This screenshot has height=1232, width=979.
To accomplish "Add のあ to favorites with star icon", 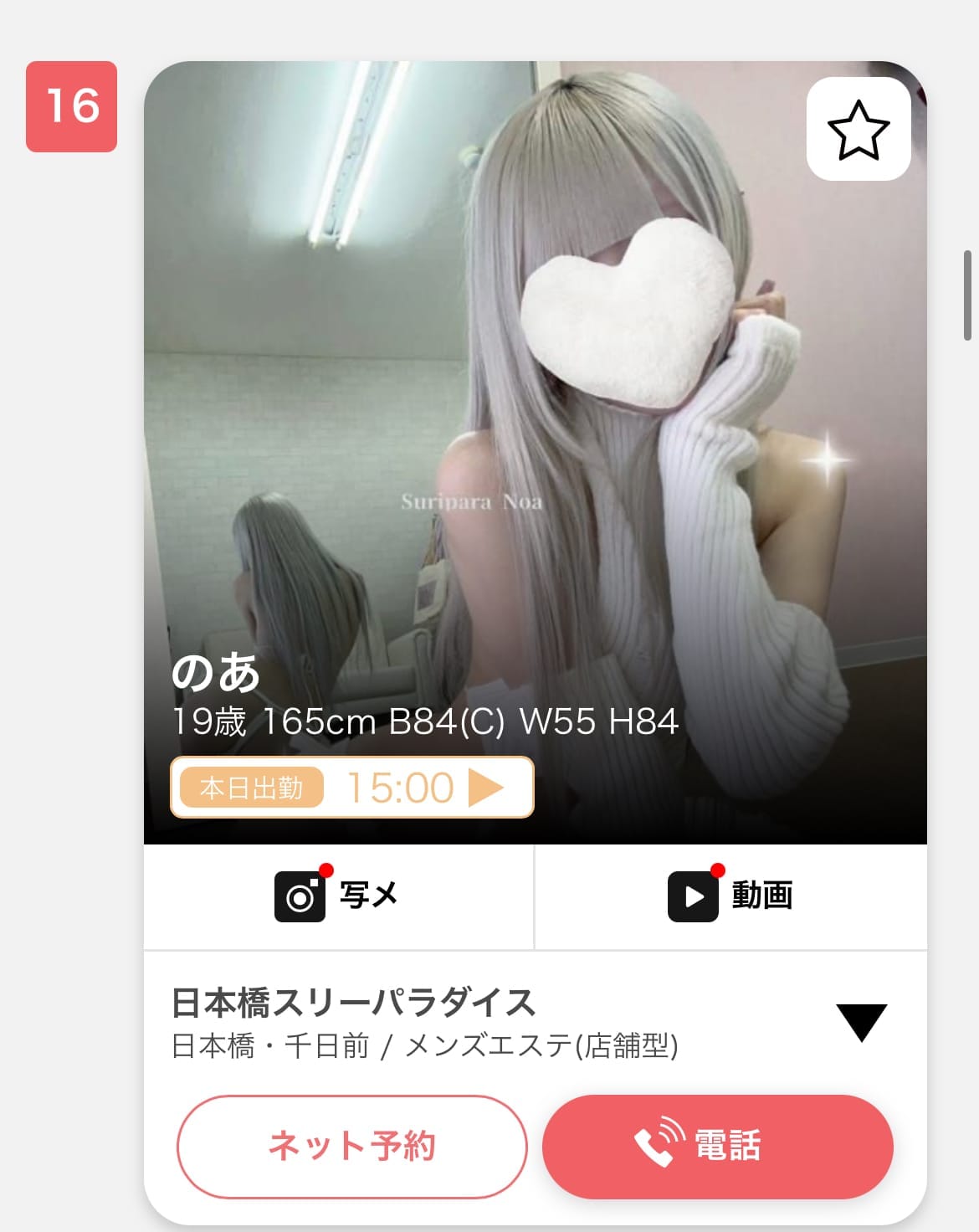I will 858,130.
